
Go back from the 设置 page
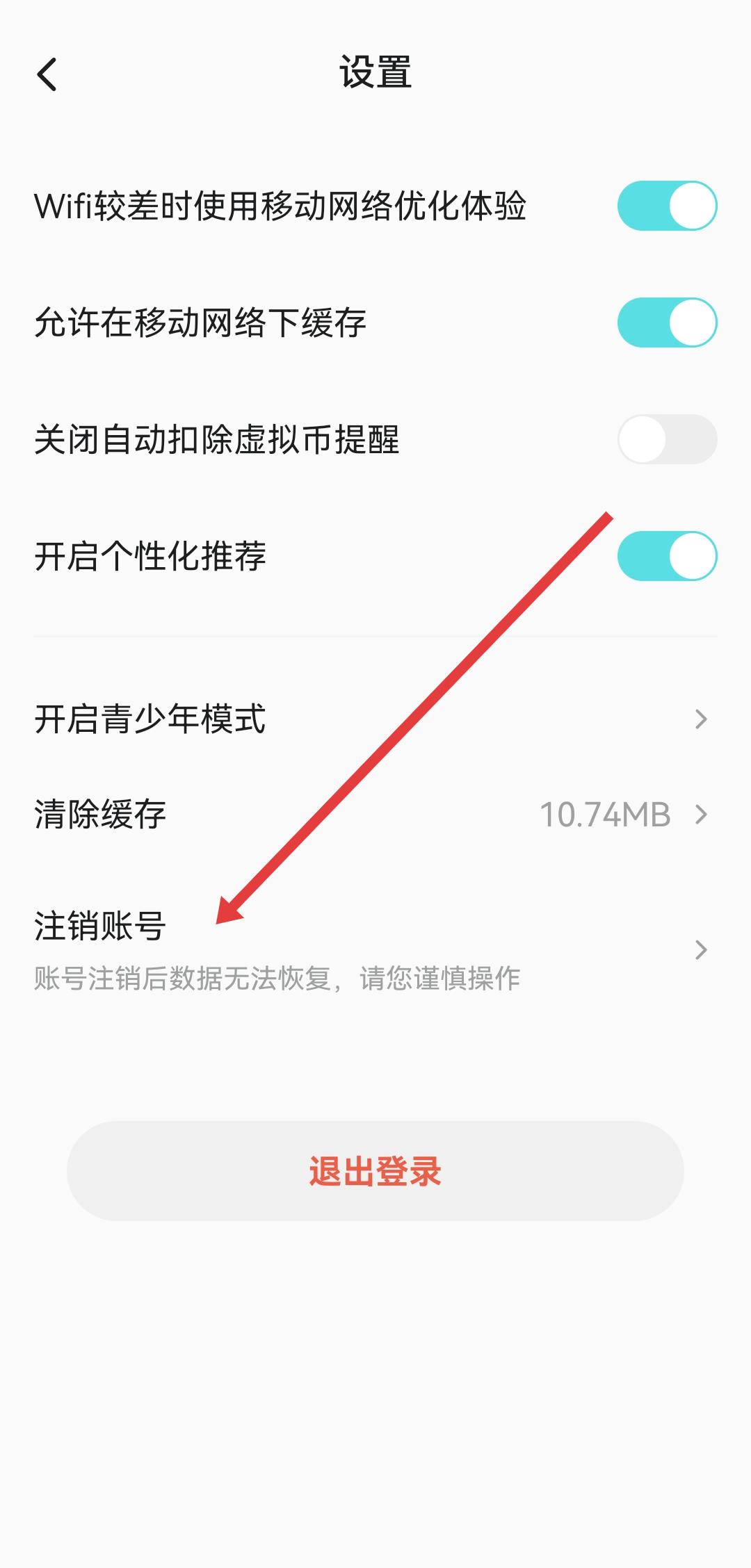(x=47, y=74)
